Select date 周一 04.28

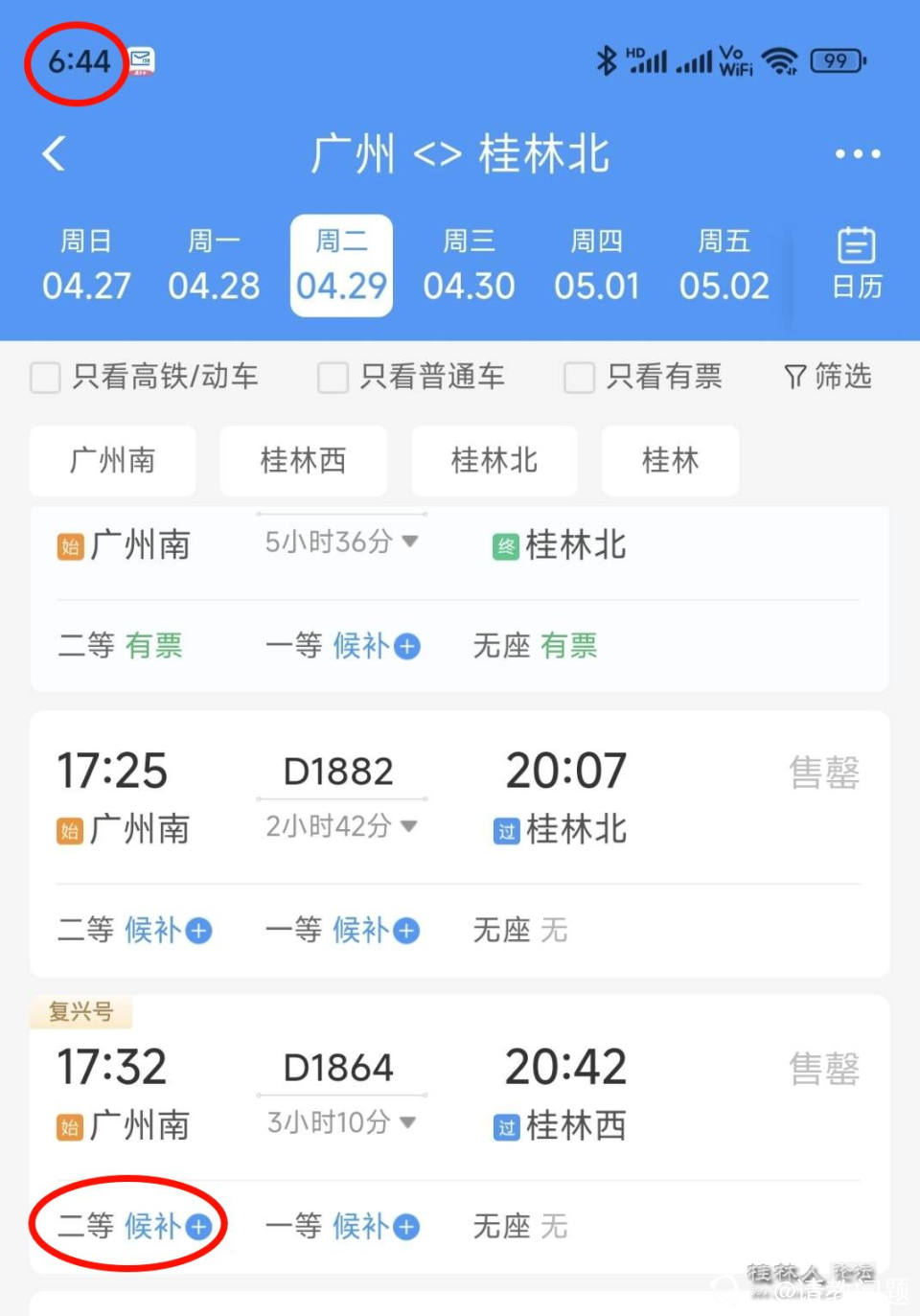tap(214, 266)
